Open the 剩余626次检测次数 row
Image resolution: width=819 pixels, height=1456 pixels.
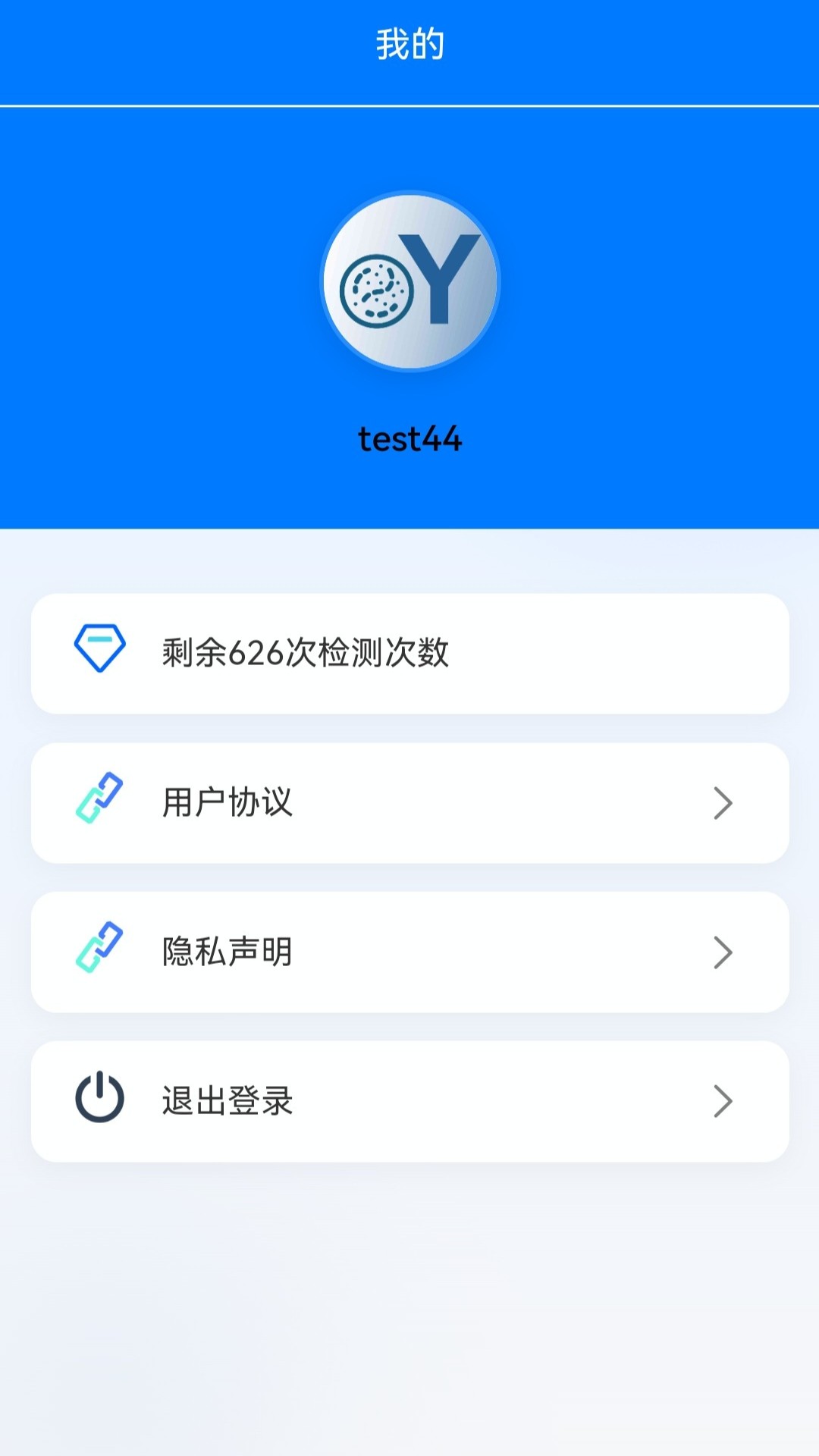pyautogui.click(x=409, y=653)
